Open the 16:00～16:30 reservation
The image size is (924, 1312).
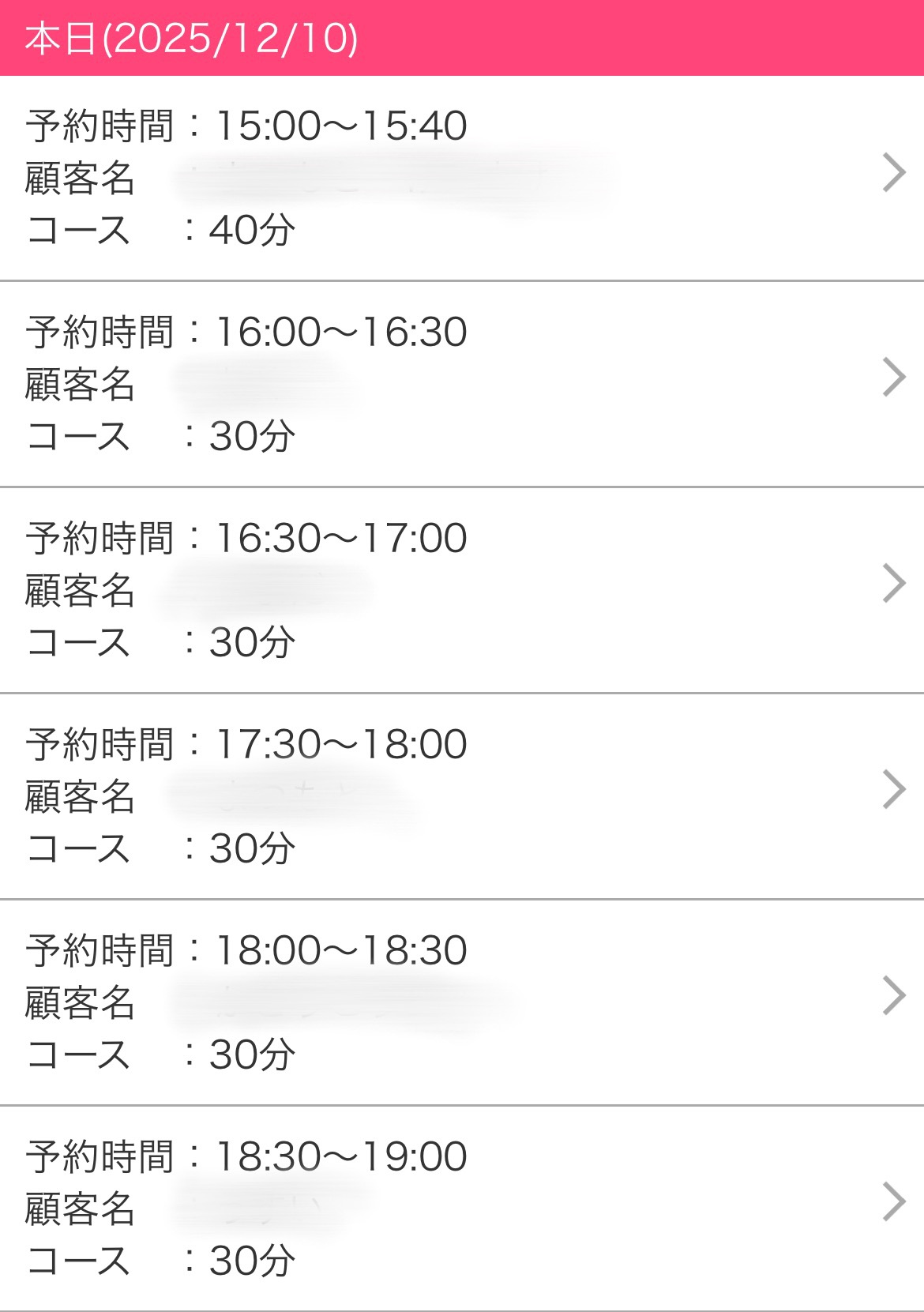[462, 384]
